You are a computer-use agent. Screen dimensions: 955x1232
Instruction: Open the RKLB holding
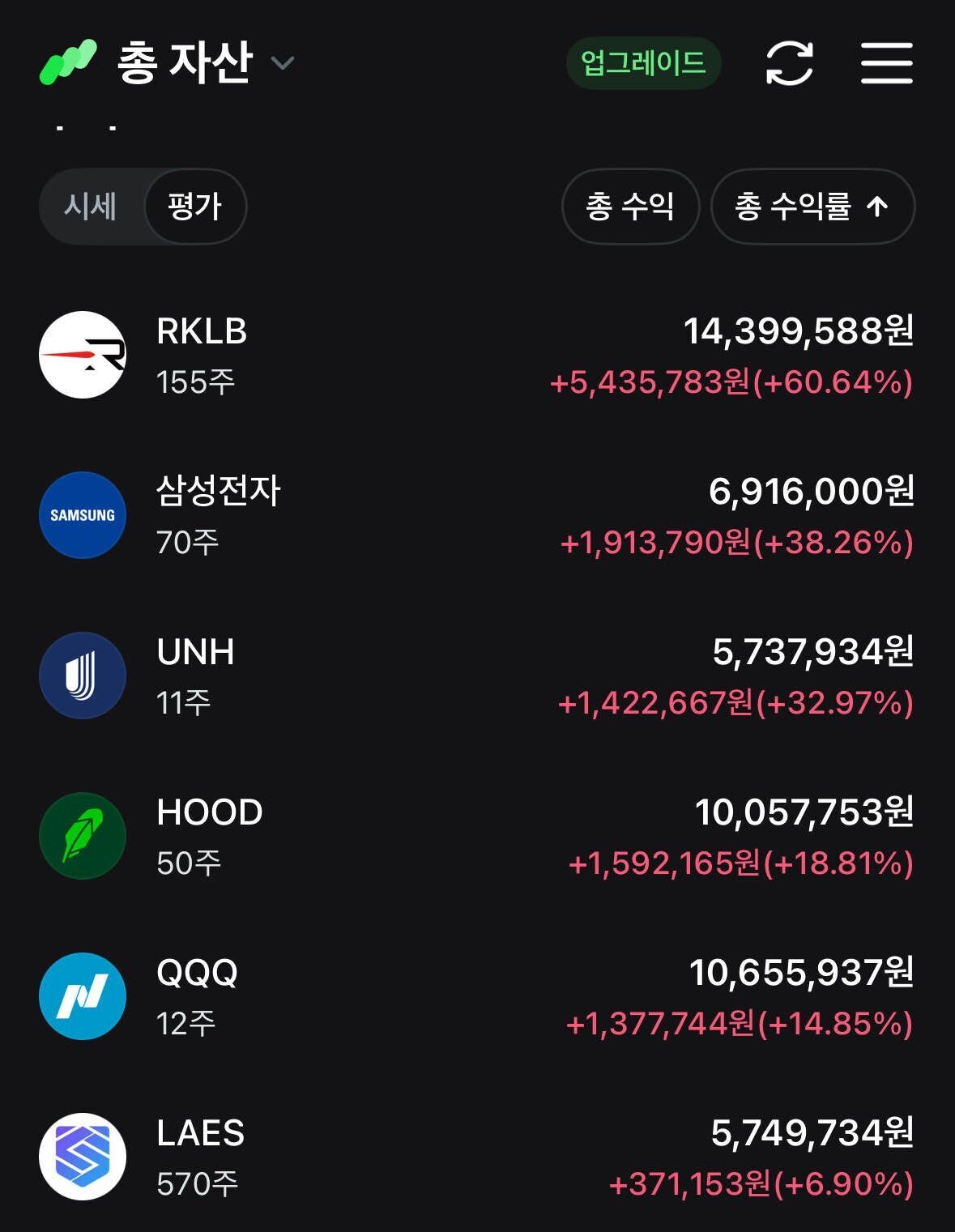tap(476, 356)
